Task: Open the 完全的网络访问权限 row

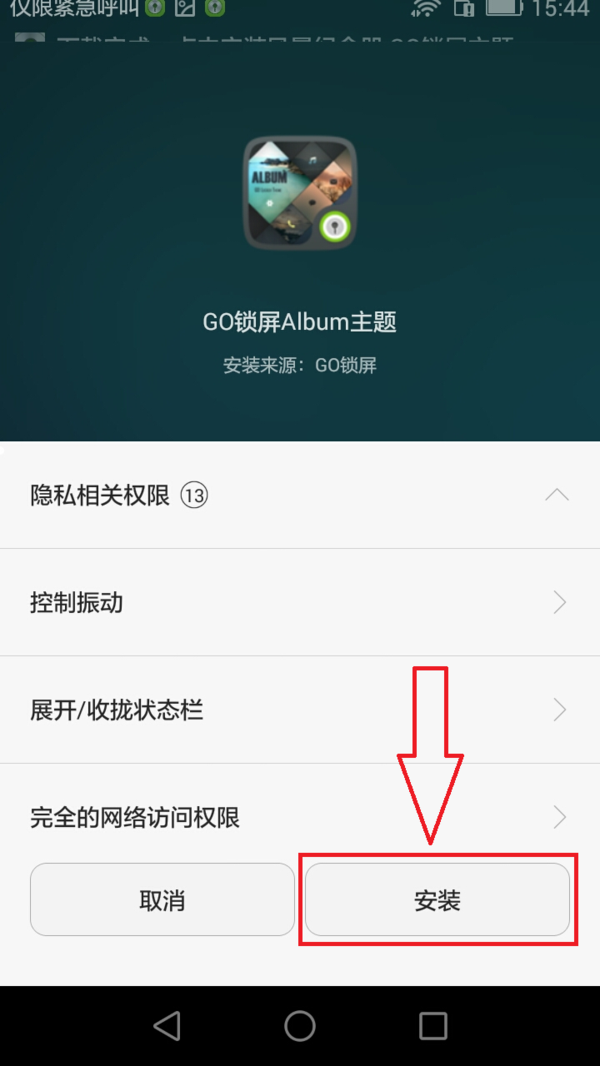Action: pyautogui.click(x=300, y=817)
